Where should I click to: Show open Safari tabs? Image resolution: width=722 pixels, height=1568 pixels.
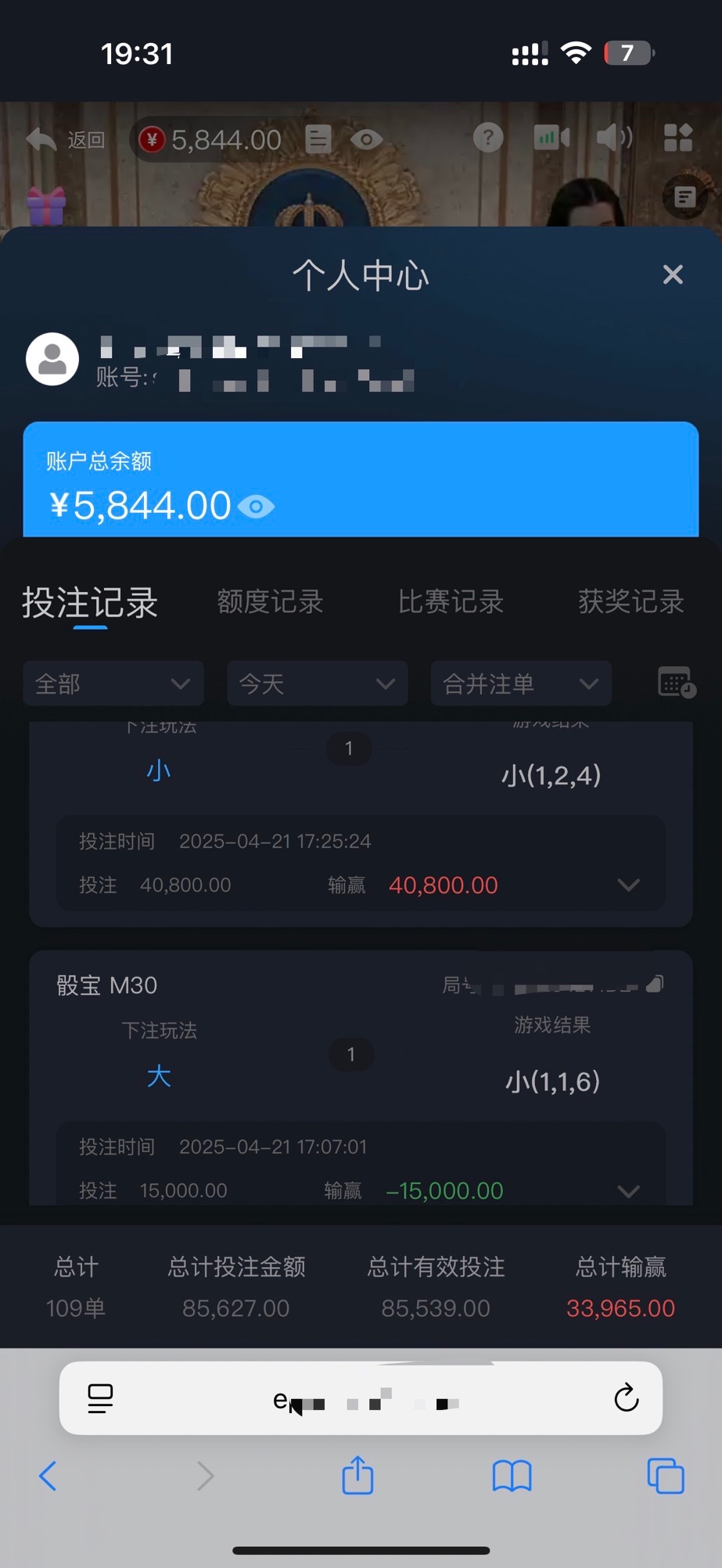point(665,1477)
